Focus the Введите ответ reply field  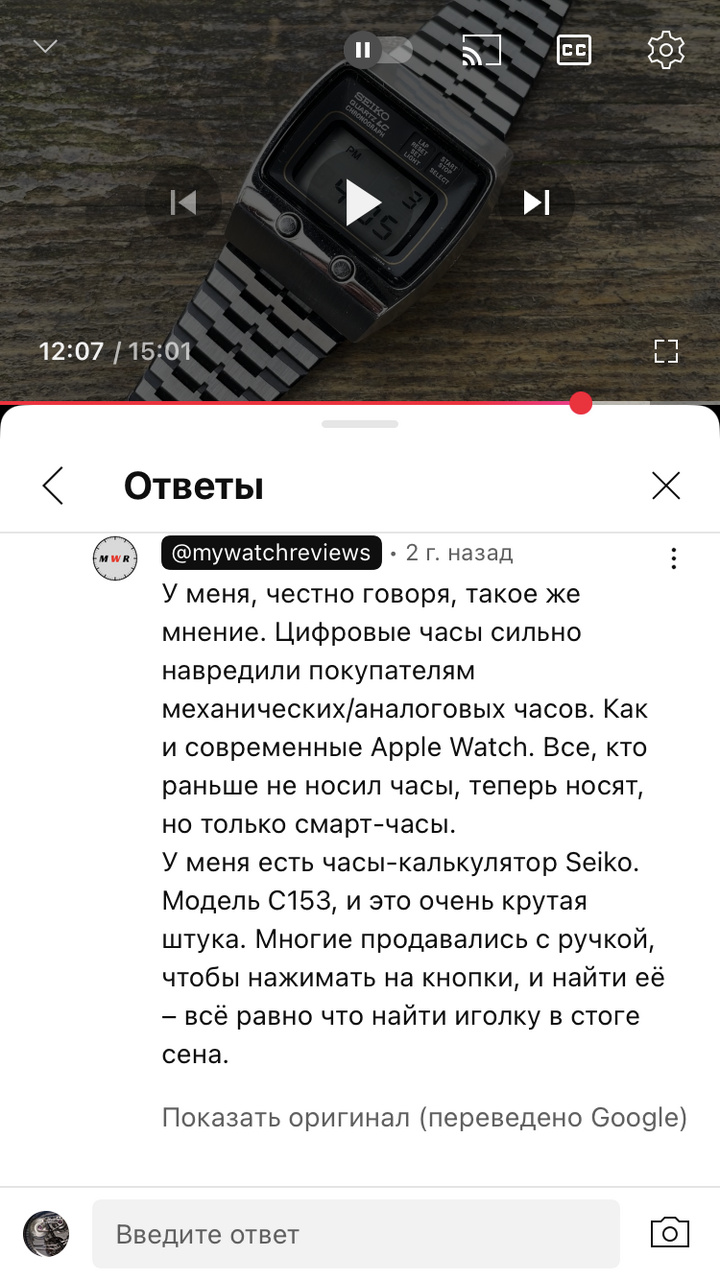click(x=356, y=1234)
